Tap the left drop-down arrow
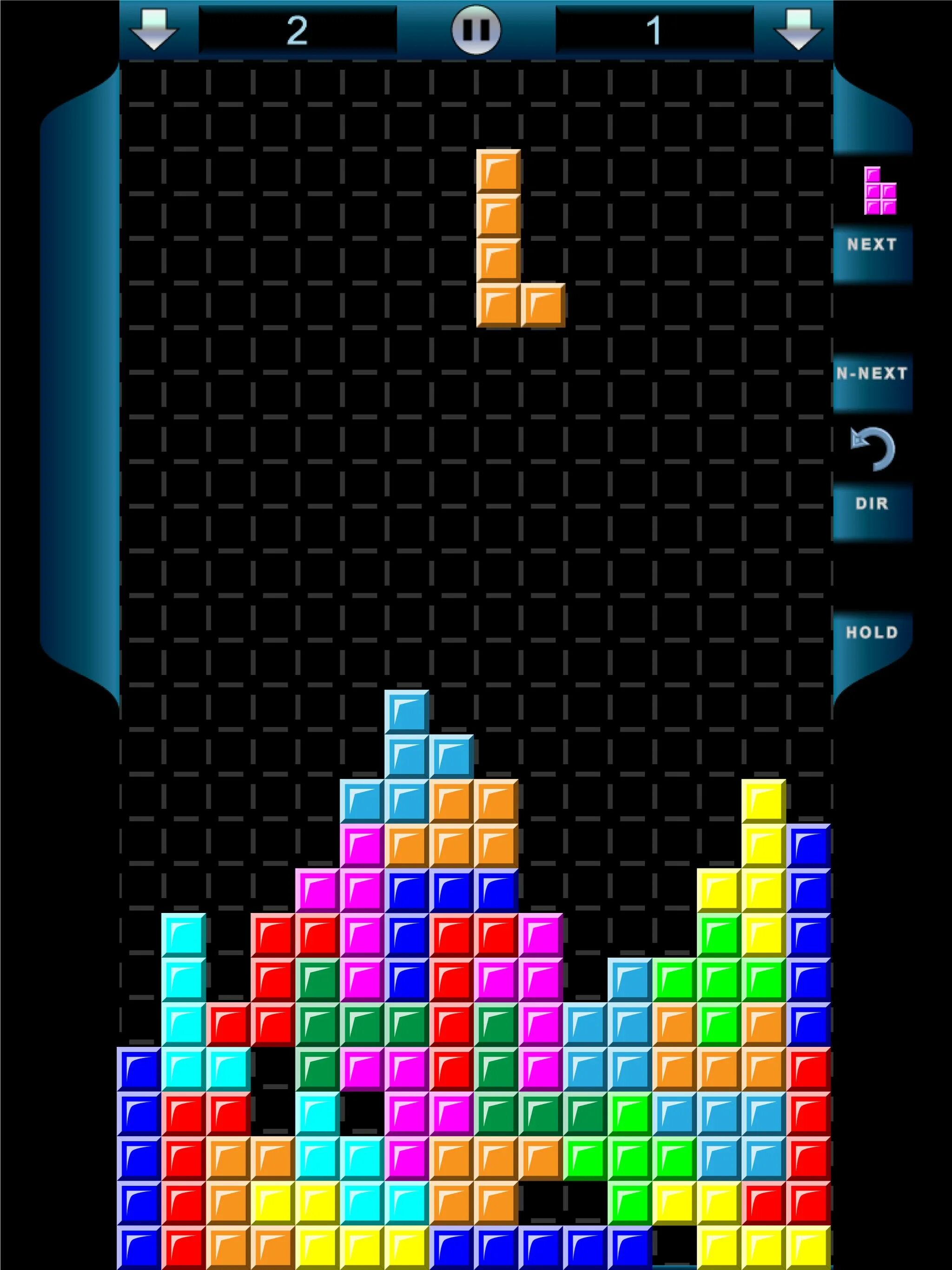 click(153, 30)
